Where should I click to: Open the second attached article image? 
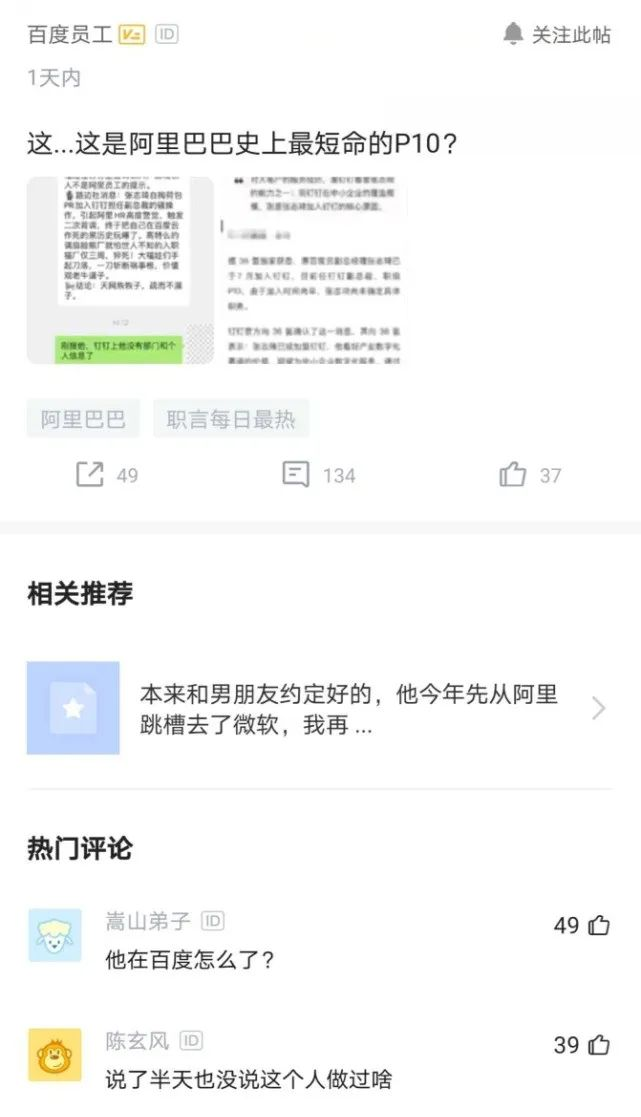point(314,270)
